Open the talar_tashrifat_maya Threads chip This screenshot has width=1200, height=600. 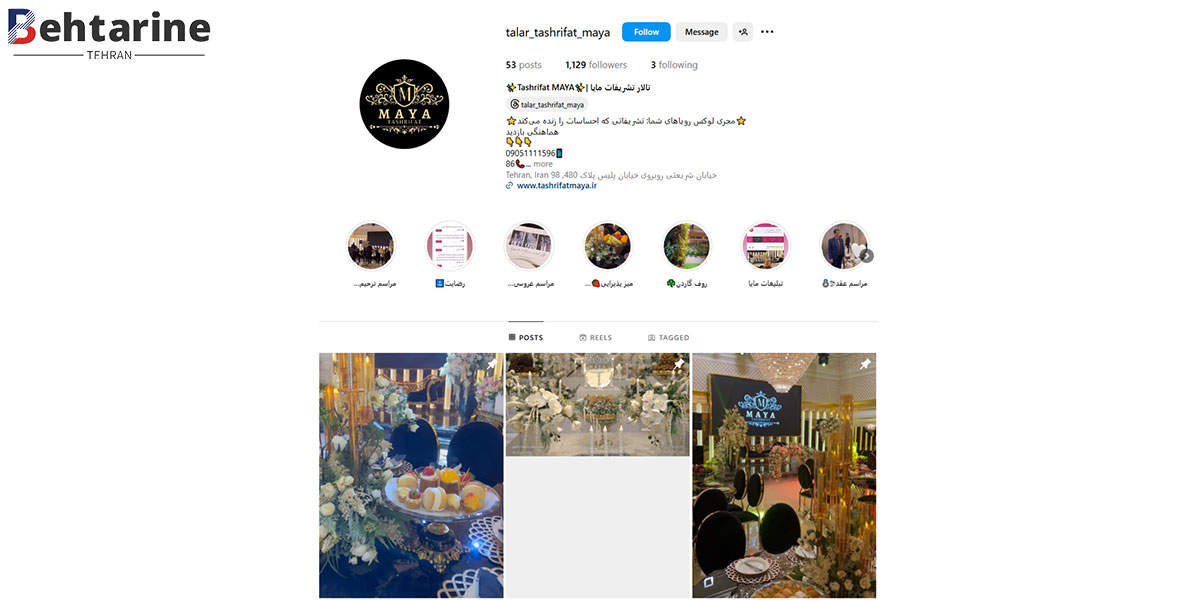coord(547,104)
